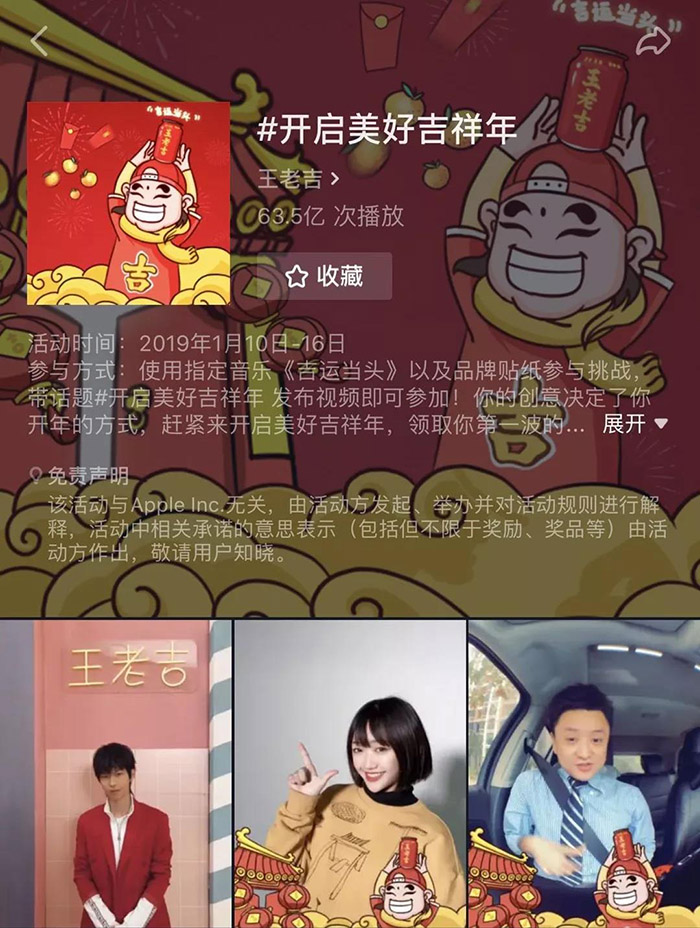Tap the 收藏 button to favorite

coord(324,276)
